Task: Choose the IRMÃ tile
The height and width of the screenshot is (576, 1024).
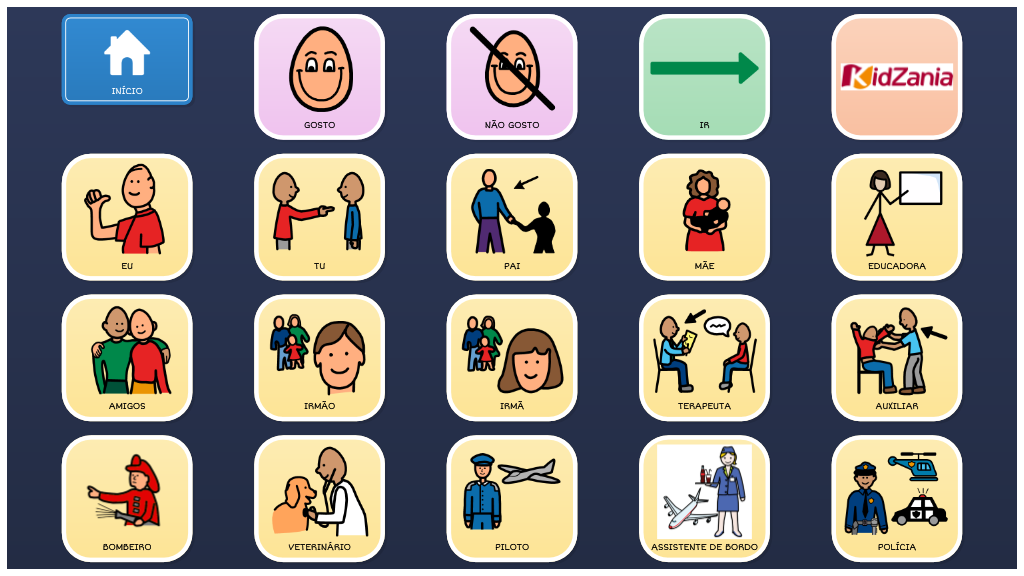Action: [x=512, y=357]
